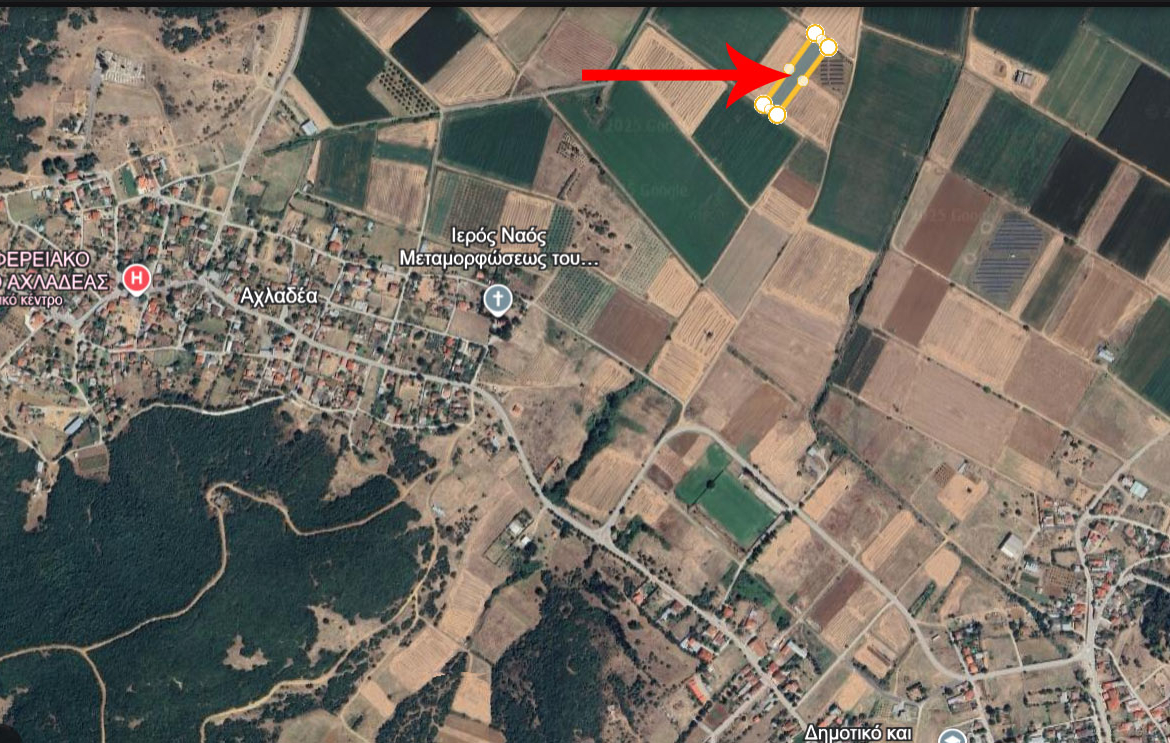Open the red hospital marker near Αχλαδέα
The height and width of the screenshot is (743, 1170).
point(137,279)
